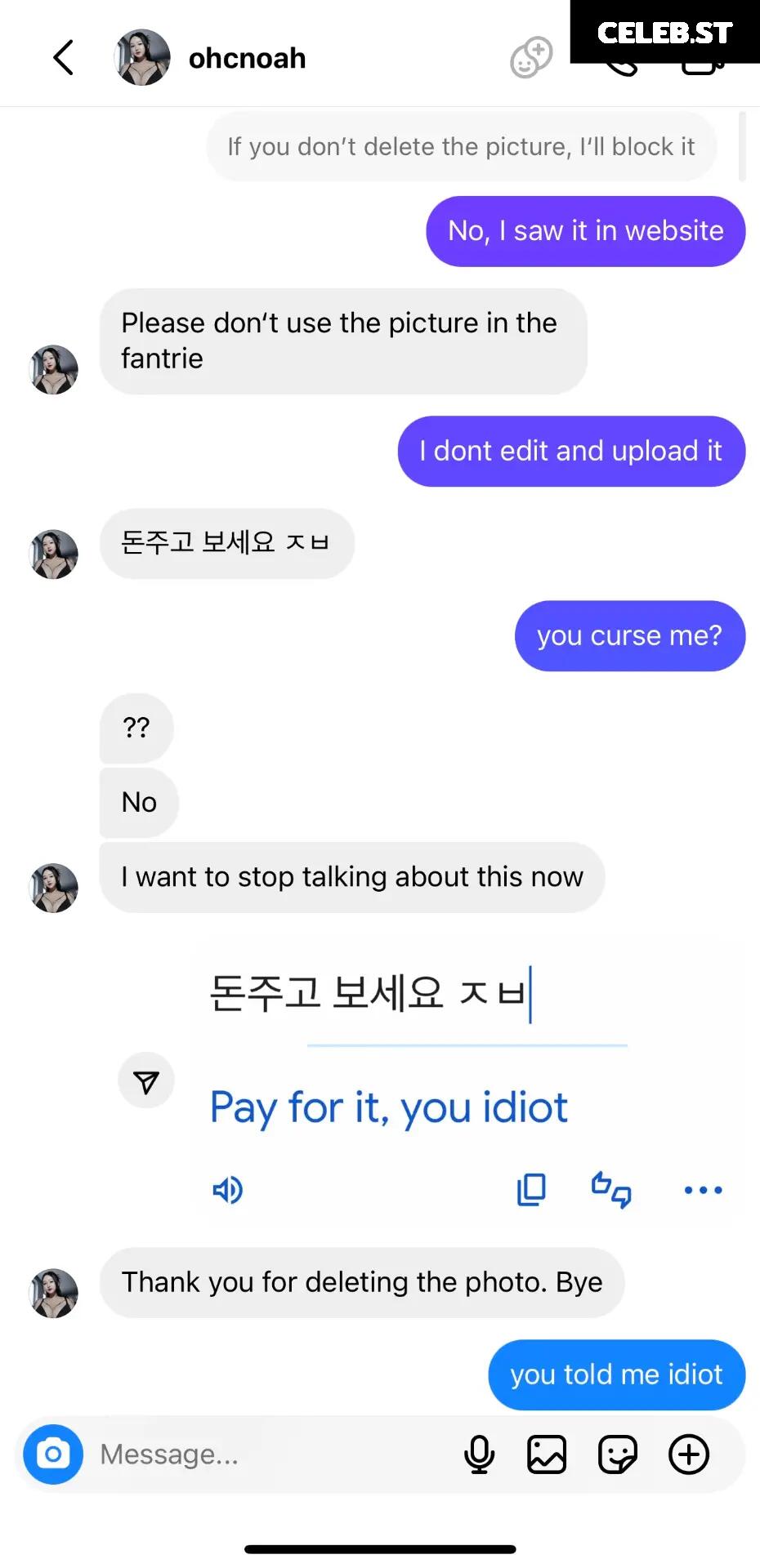Forward the shared translation image
Viewport: 760px width, 1568px height.
[x=146, y=1080]
